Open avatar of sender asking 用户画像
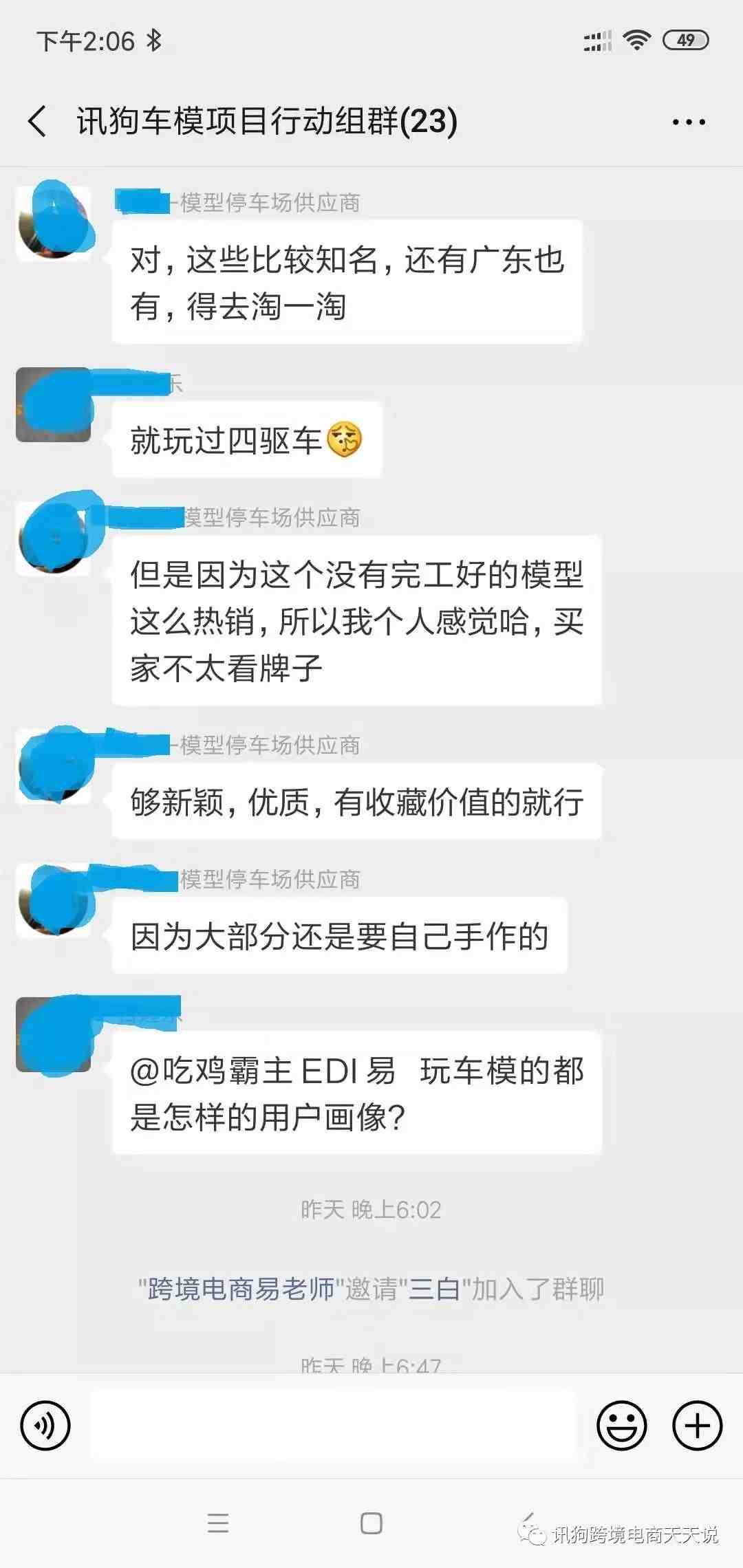 [x=54, y=1035]
